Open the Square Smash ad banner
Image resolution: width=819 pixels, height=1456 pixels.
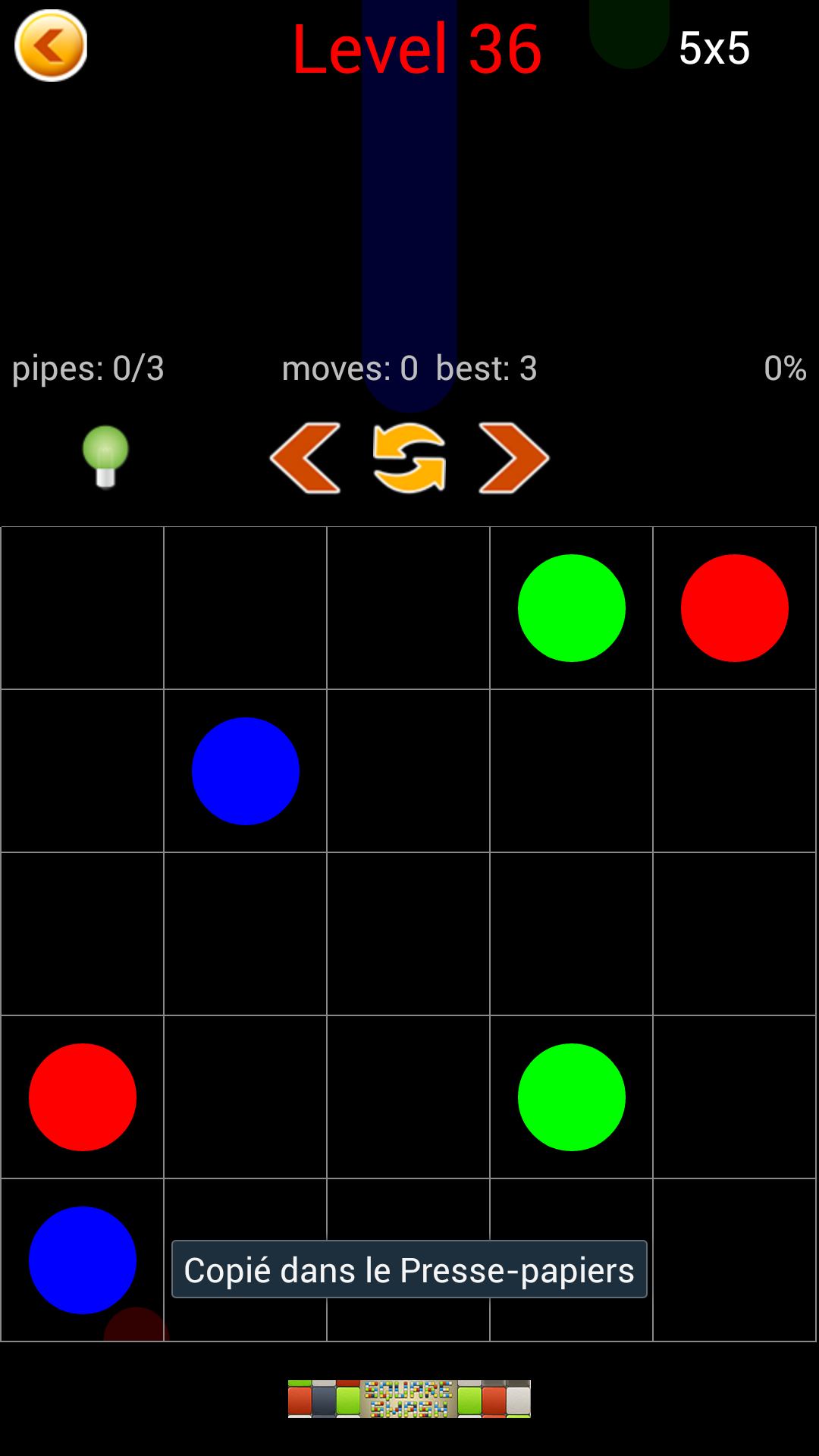(409, 1398)
